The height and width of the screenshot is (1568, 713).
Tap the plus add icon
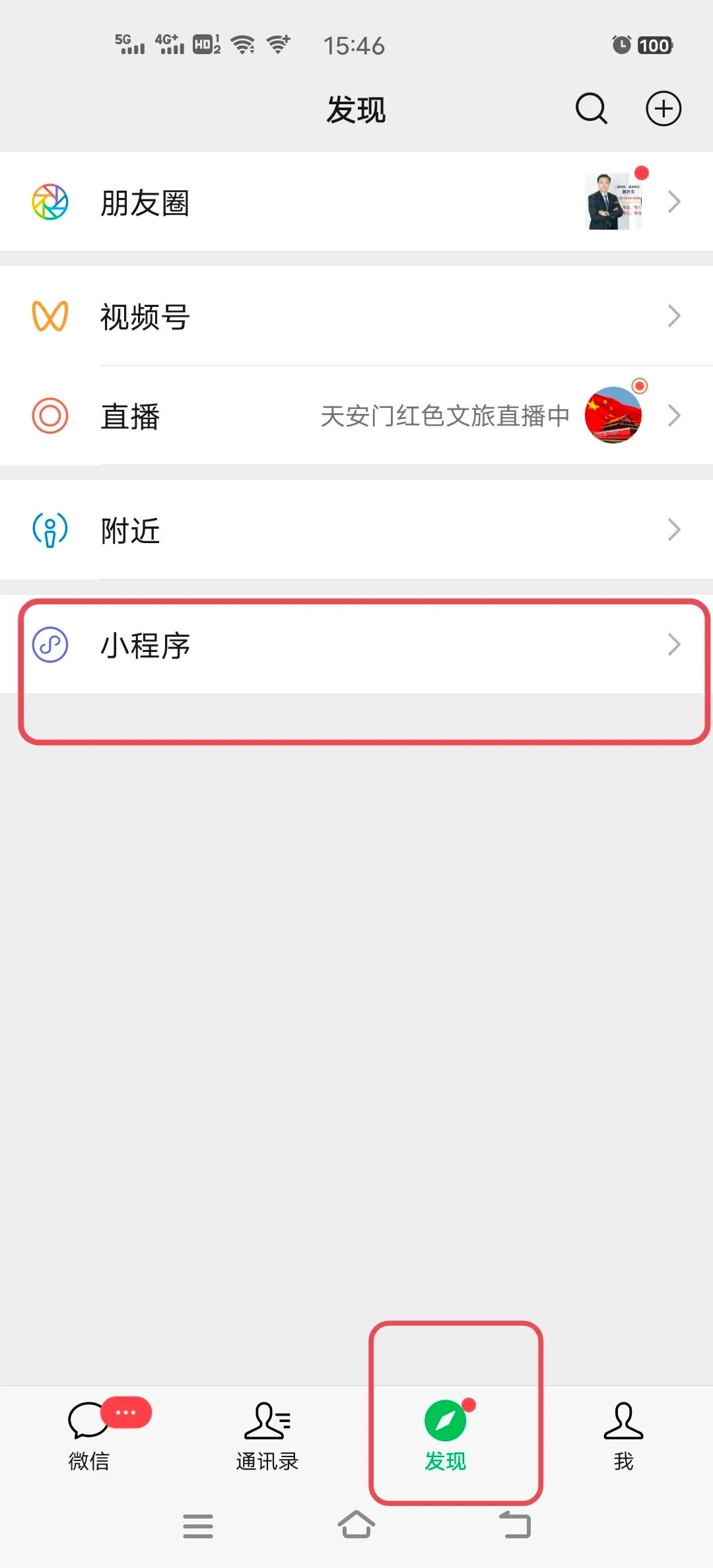tap(663, 109)
